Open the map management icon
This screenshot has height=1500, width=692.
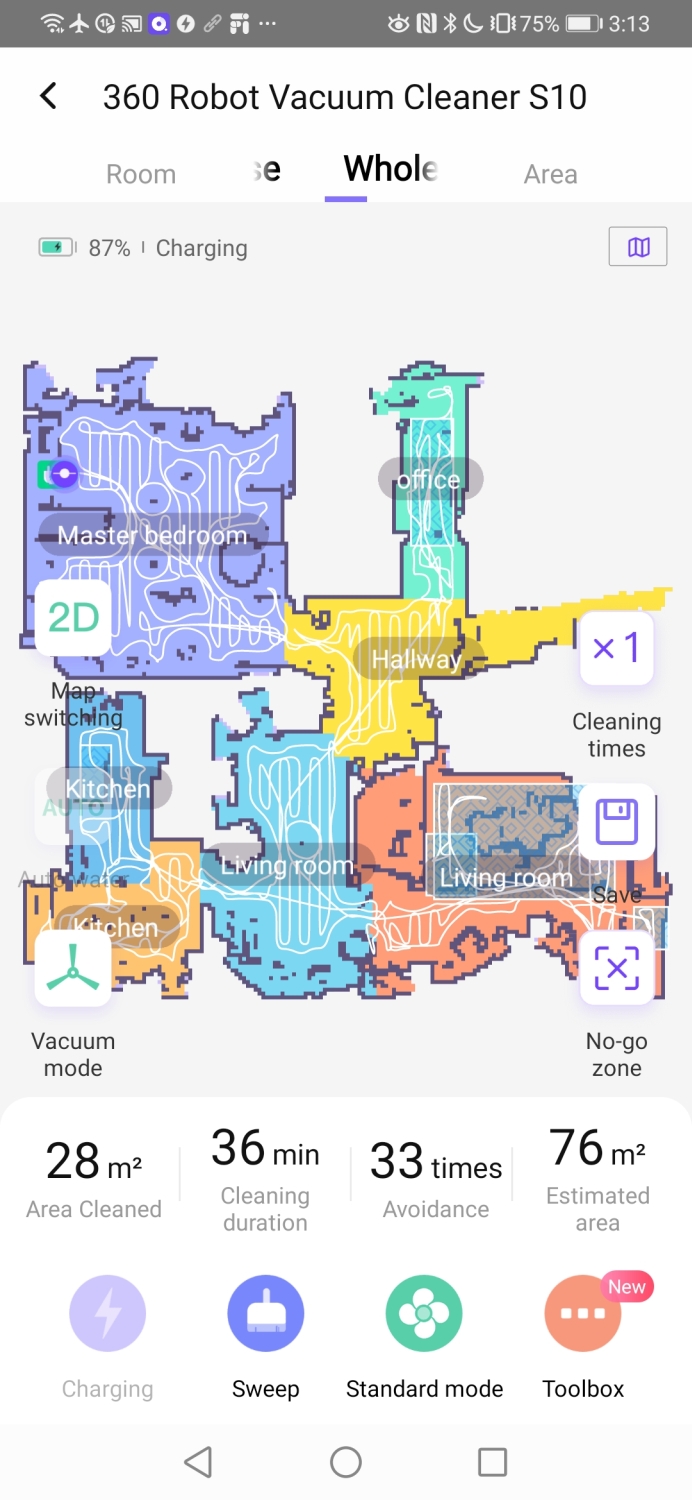638,247
